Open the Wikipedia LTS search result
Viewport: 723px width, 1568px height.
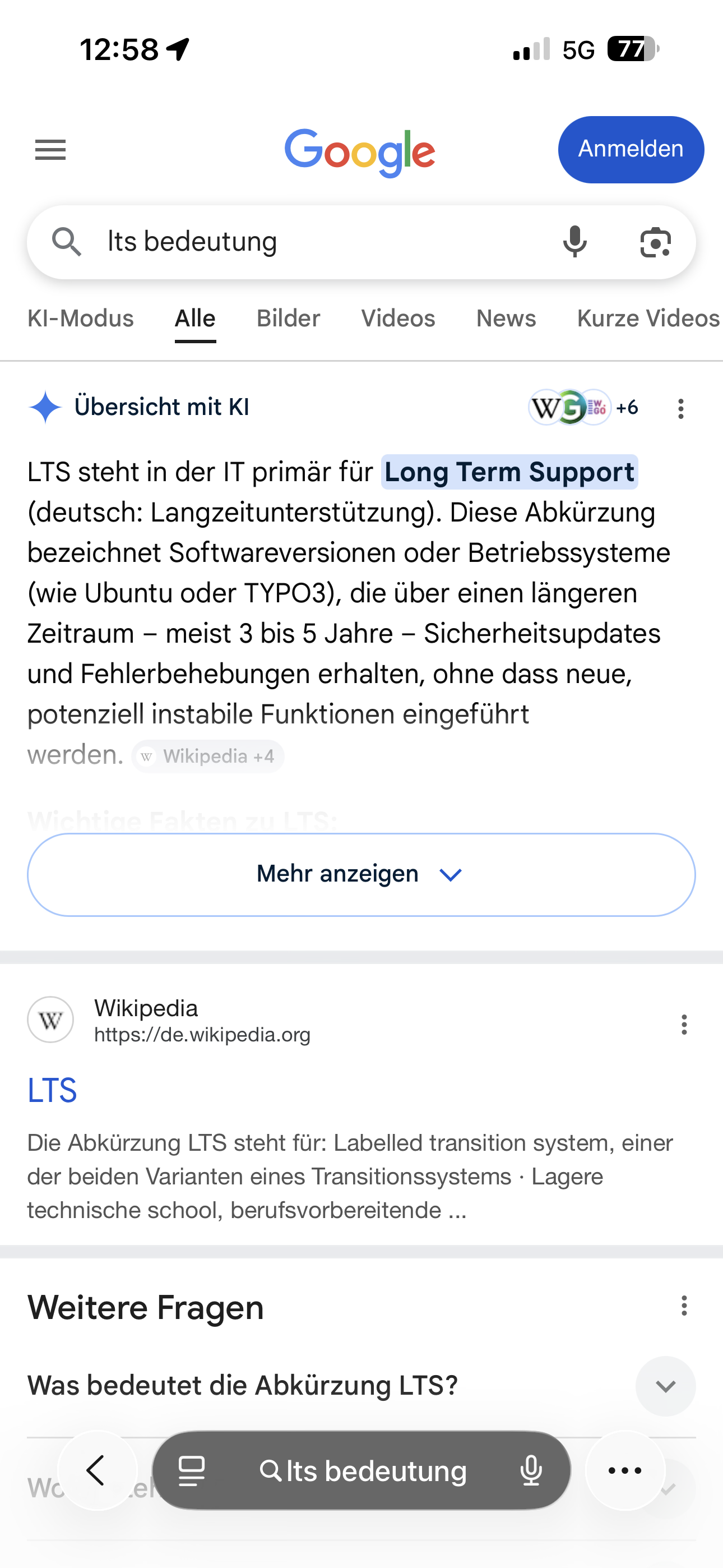click(52, 1090)
